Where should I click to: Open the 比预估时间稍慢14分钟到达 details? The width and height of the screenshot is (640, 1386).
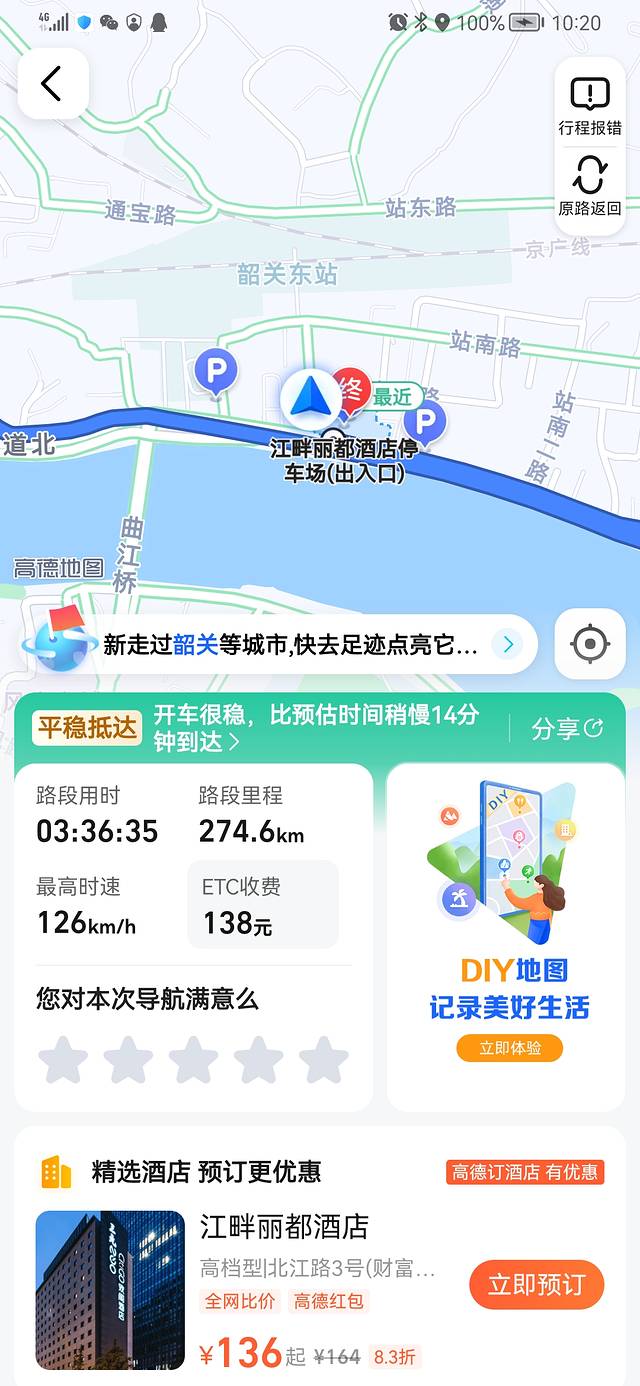[316, 728]
